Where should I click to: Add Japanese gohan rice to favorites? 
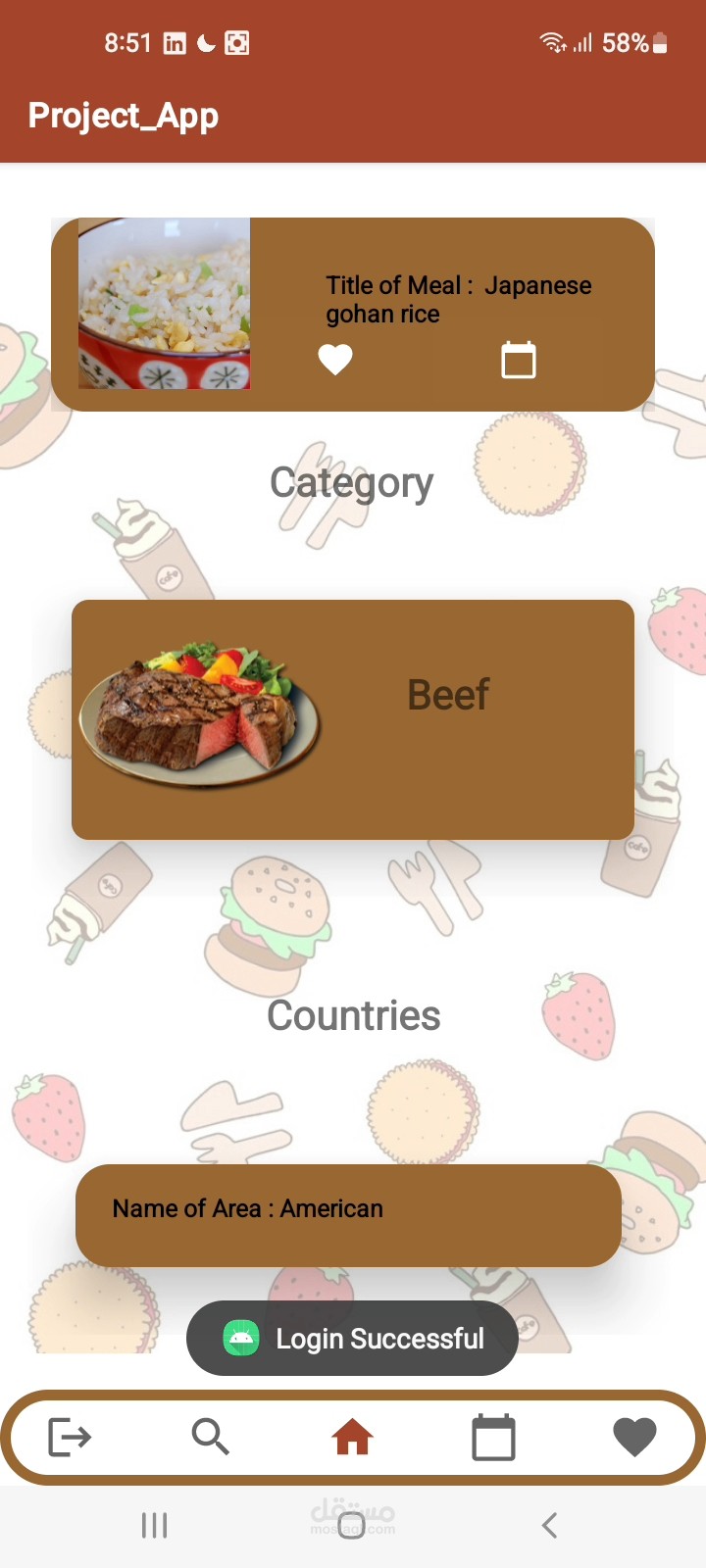(335, 360)
